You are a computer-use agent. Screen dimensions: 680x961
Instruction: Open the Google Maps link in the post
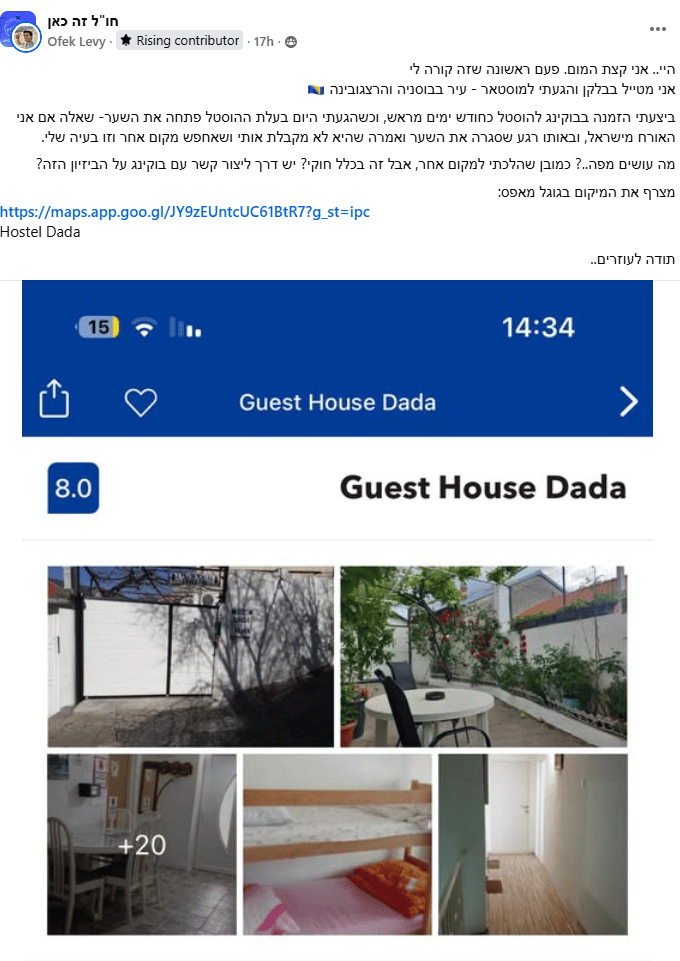(185, 212)
